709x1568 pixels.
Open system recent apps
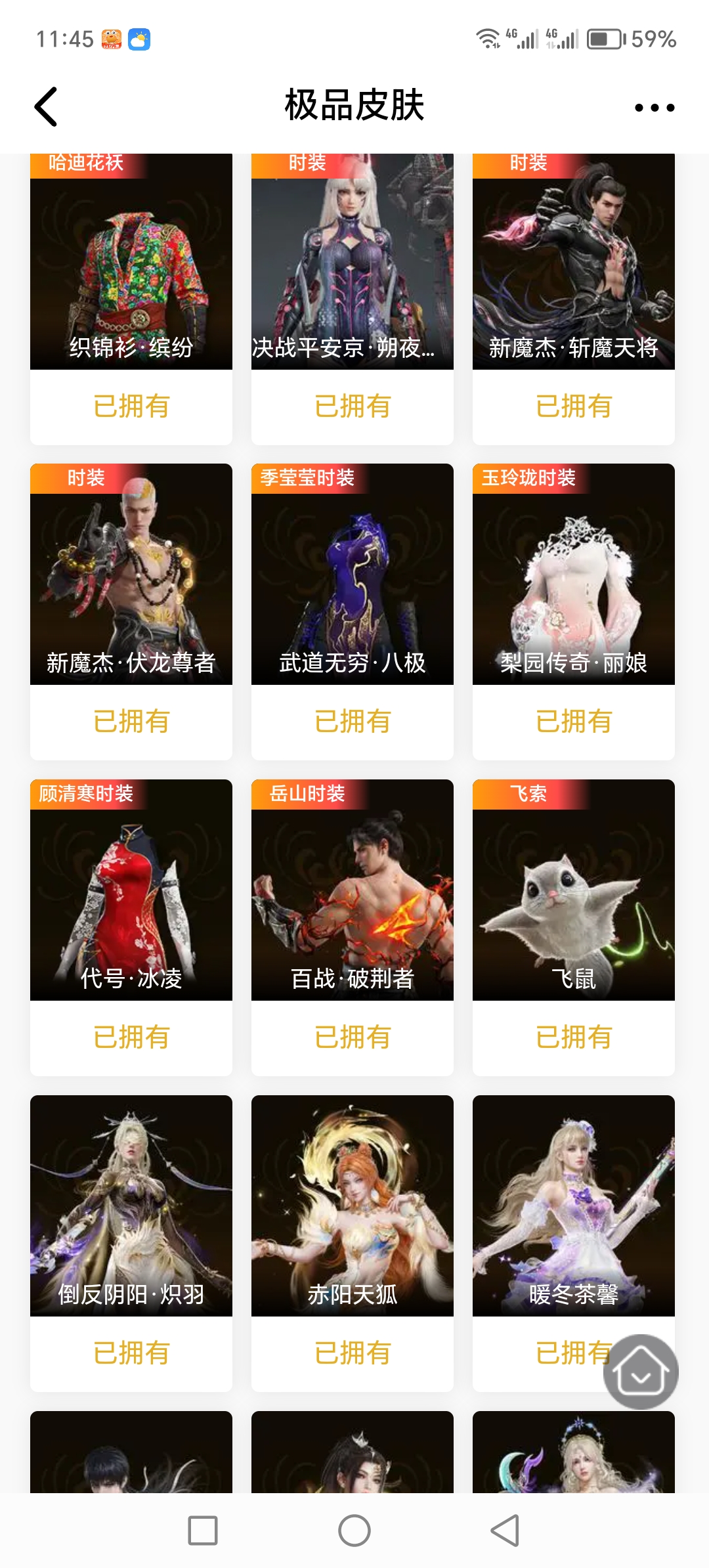pyautogui.click(x=203, y=1531)
